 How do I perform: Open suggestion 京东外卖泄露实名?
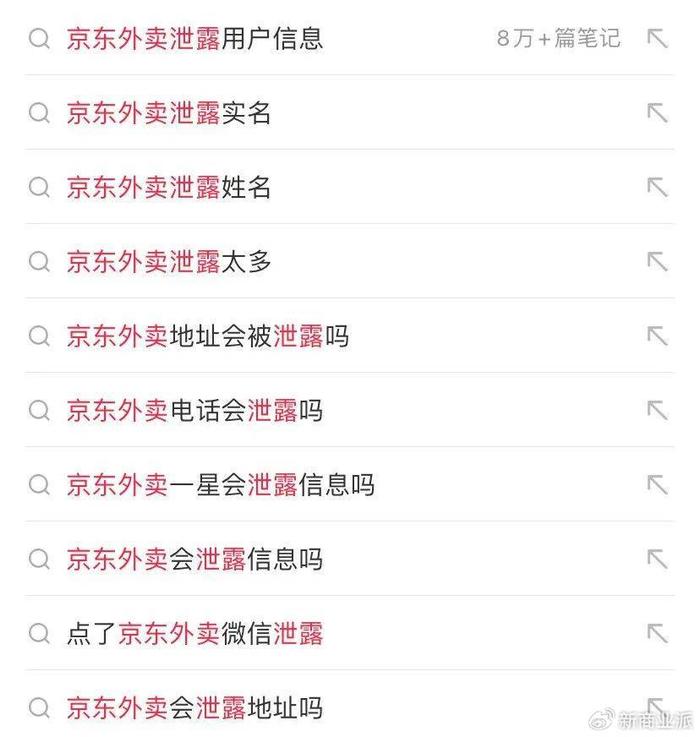pyautogui.click(x=169, y=113)
